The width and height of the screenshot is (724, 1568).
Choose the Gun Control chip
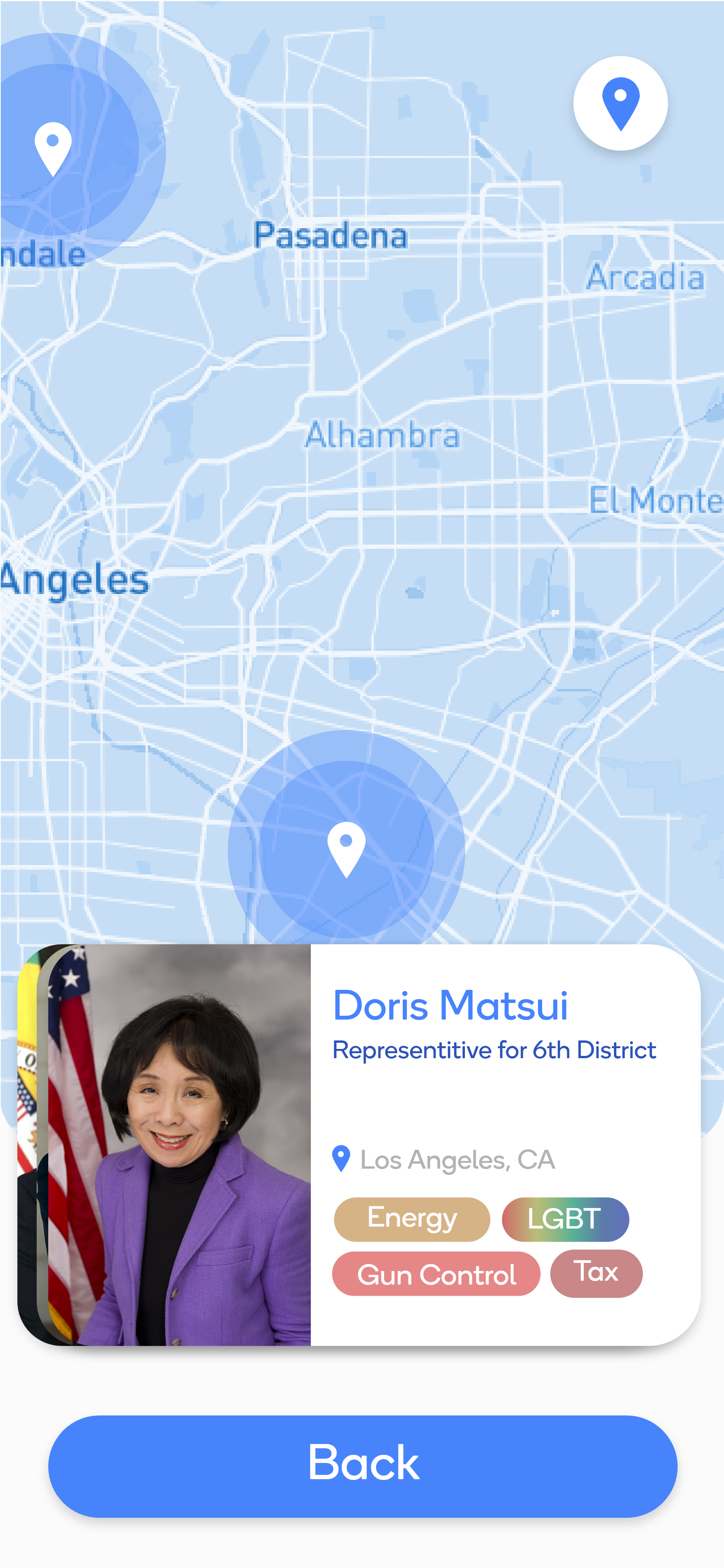click(x=436, y=1274)
